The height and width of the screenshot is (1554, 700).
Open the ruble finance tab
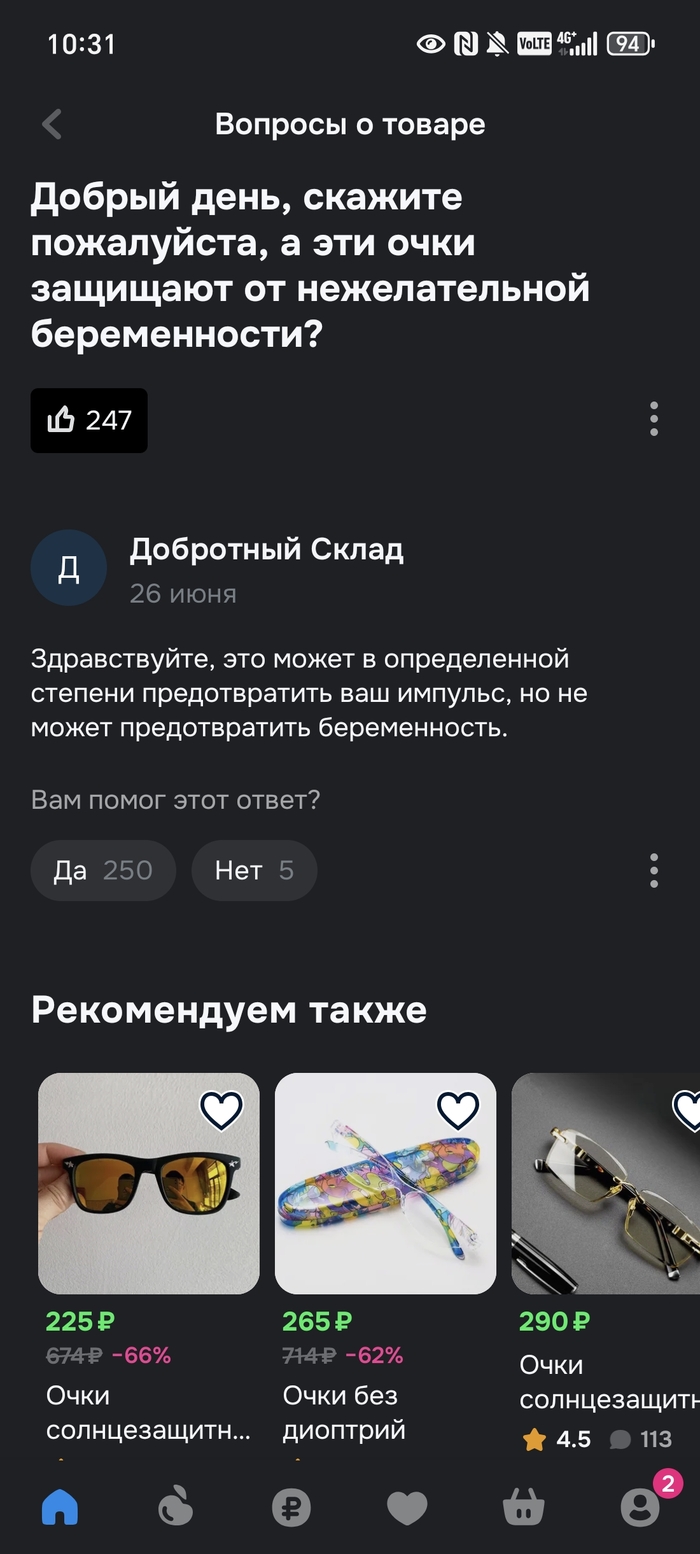coord(291,1507)
